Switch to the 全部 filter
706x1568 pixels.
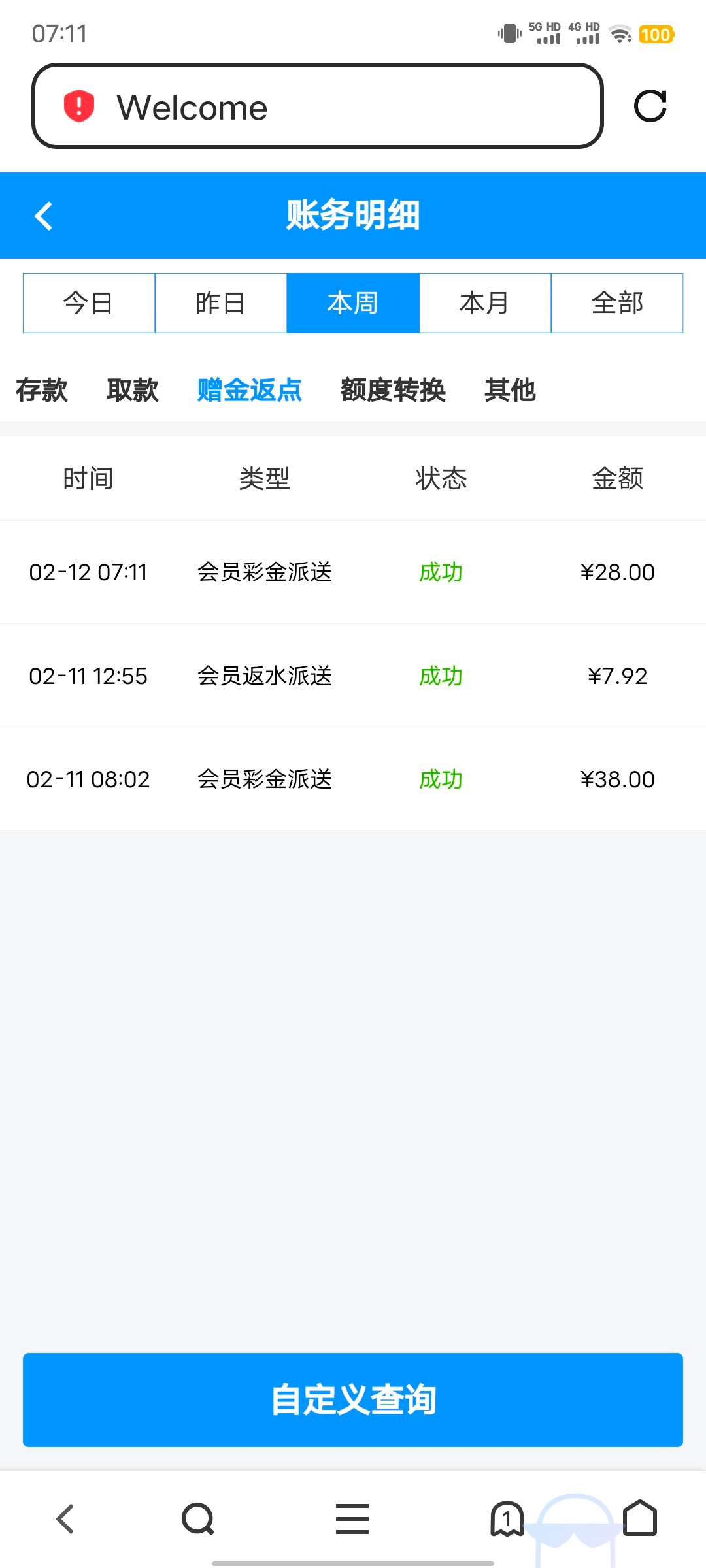click(617, 303)
